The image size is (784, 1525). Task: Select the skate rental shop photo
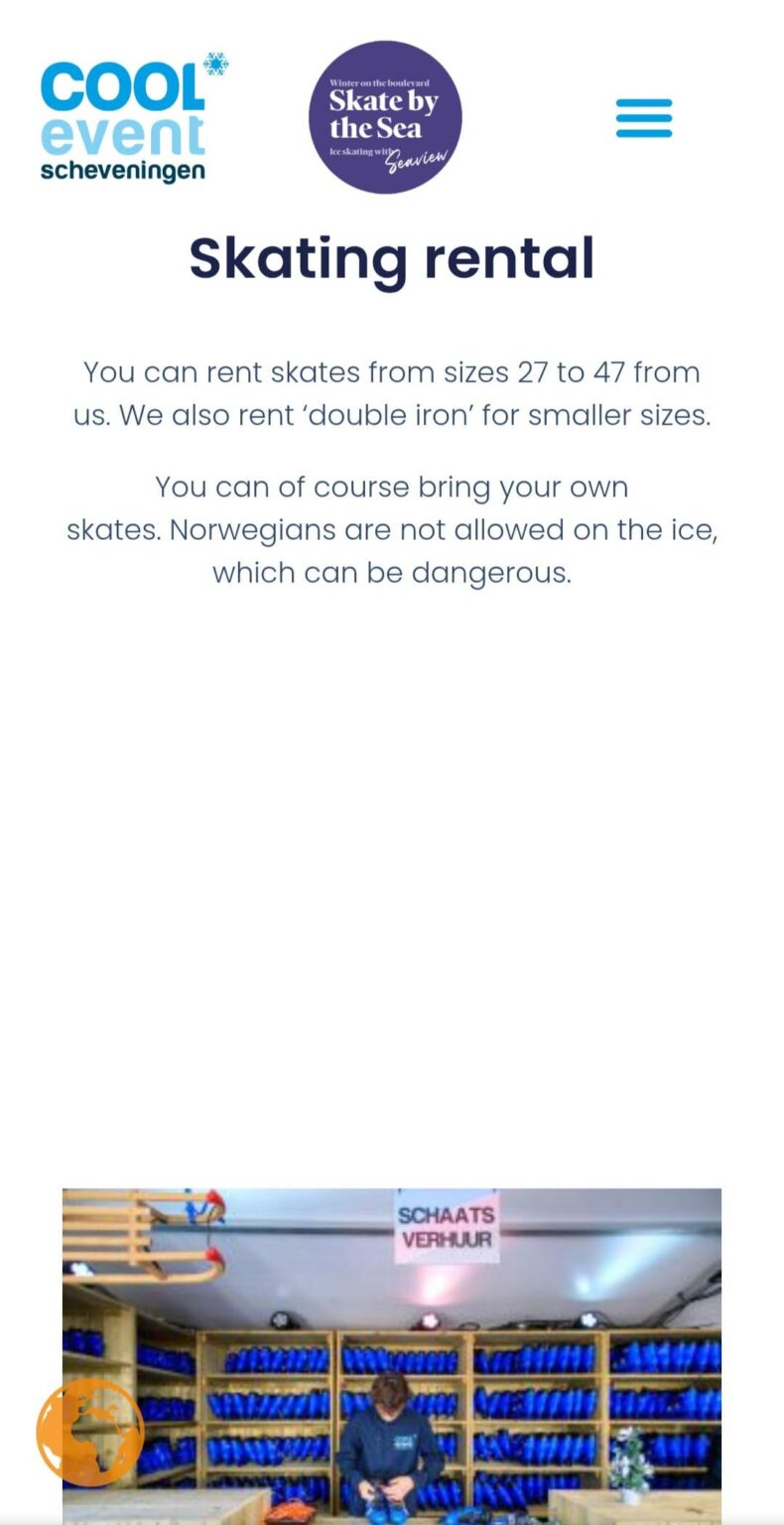(392, 1350)
